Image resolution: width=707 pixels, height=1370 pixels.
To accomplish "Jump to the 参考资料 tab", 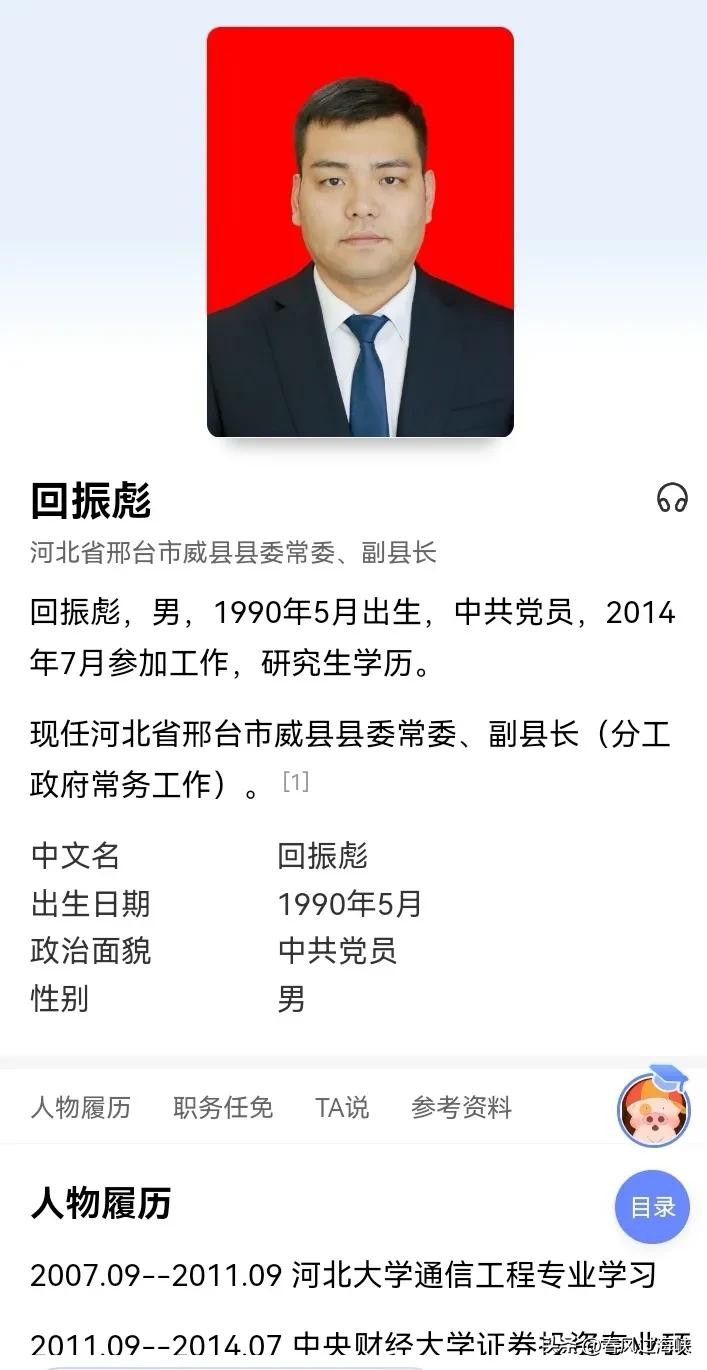I will coord(461,1108).
